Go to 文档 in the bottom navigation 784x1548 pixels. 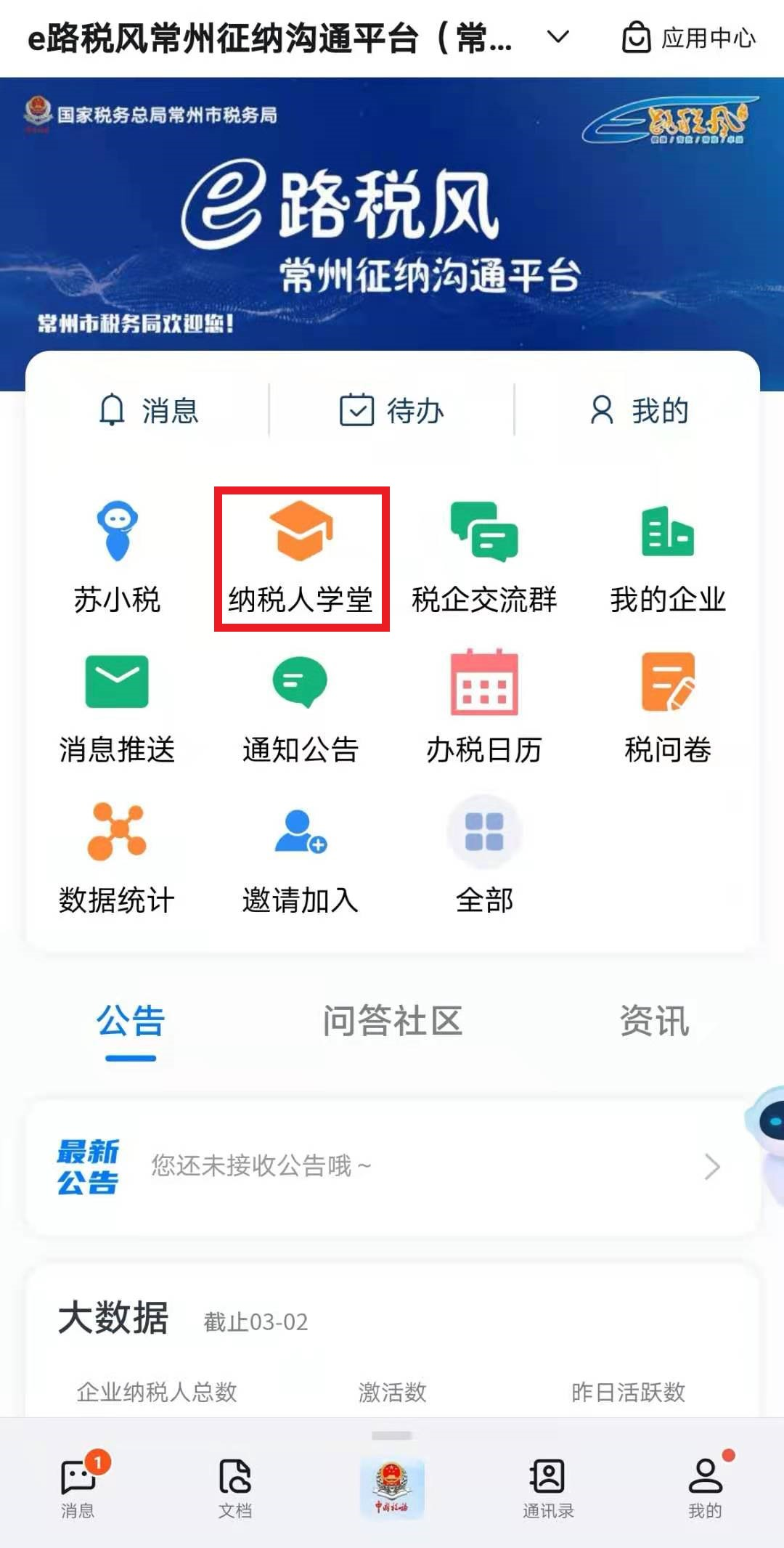[x=235, y=1488]
